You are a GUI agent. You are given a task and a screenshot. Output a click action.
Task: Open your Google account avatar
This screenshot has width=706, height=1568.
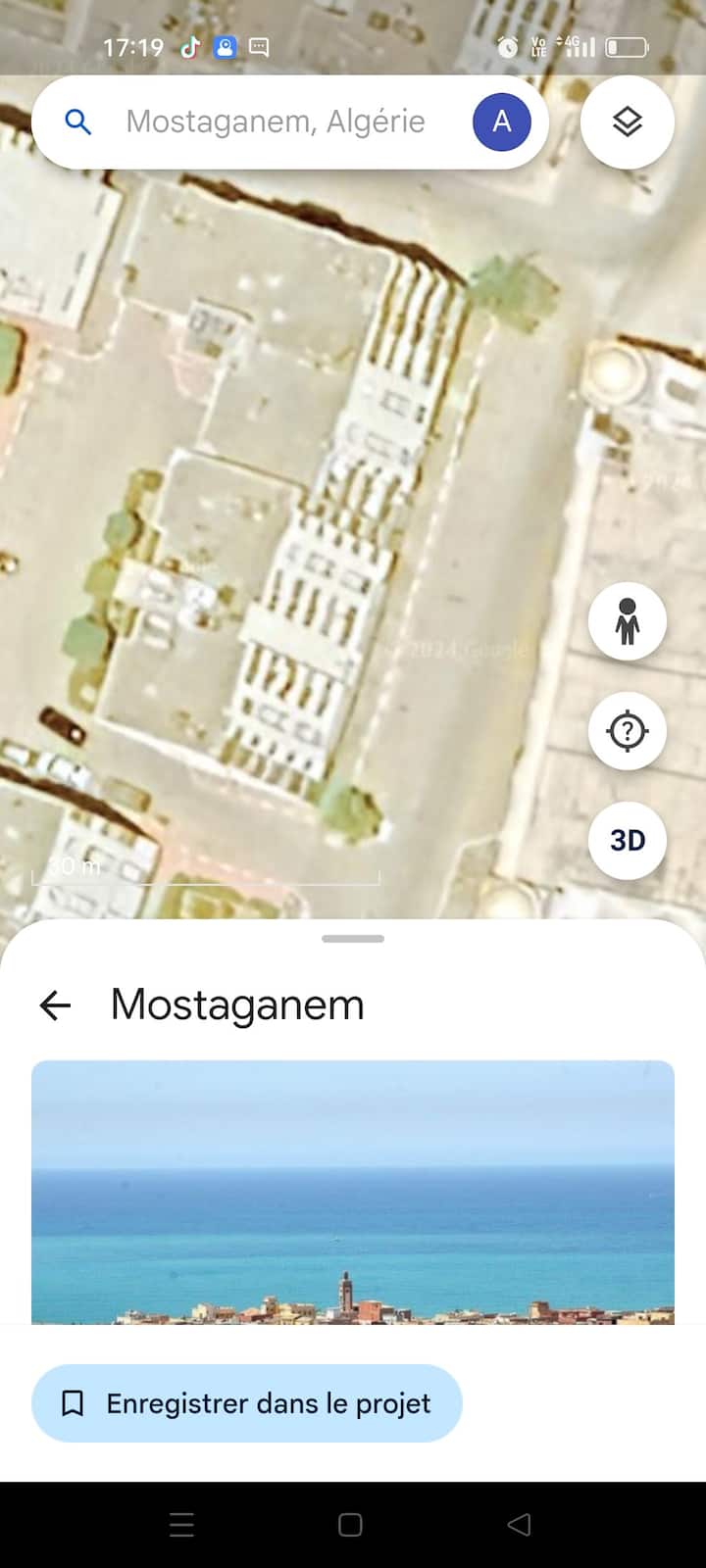pos(502,122)
